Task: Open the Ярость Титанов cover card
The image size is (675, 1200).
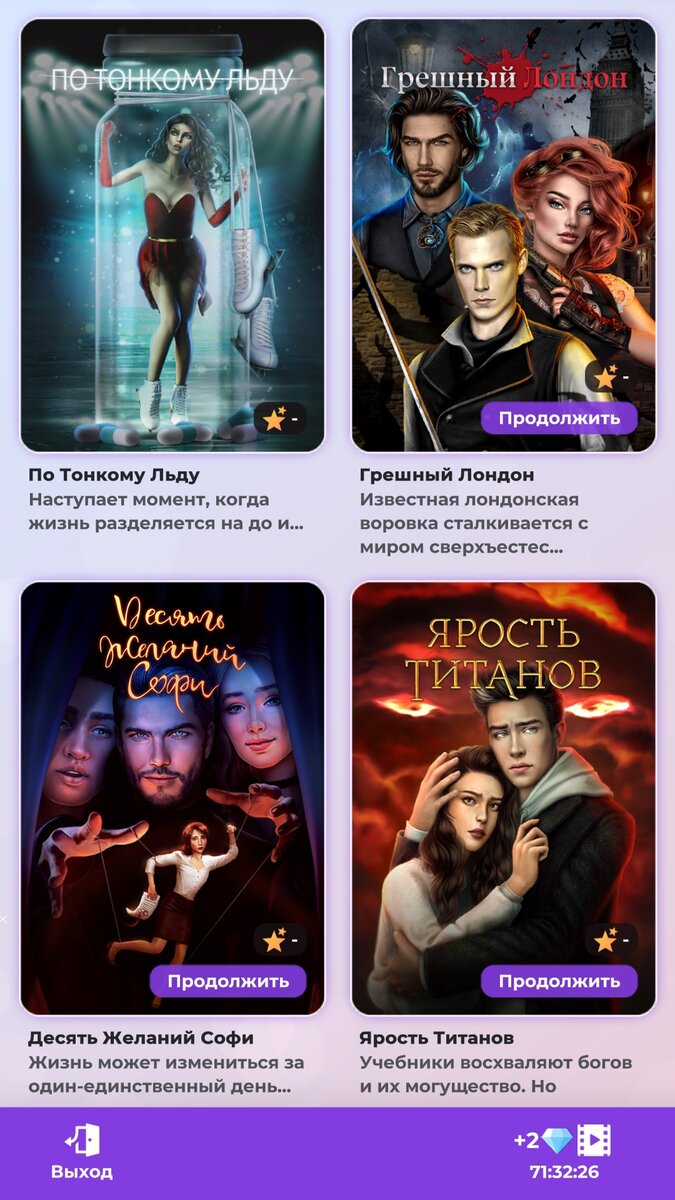Action: (503, 780)
